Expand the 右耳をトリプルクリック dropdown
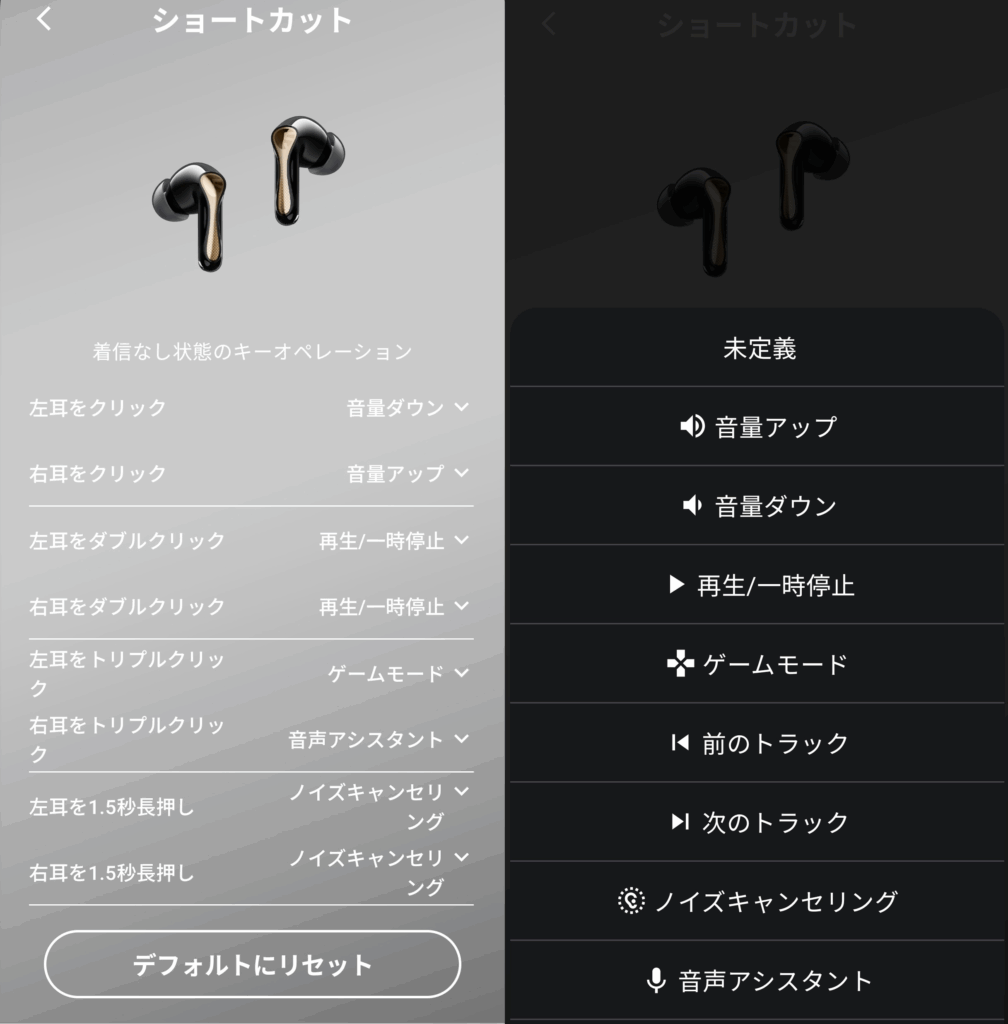 coord(379,740)
